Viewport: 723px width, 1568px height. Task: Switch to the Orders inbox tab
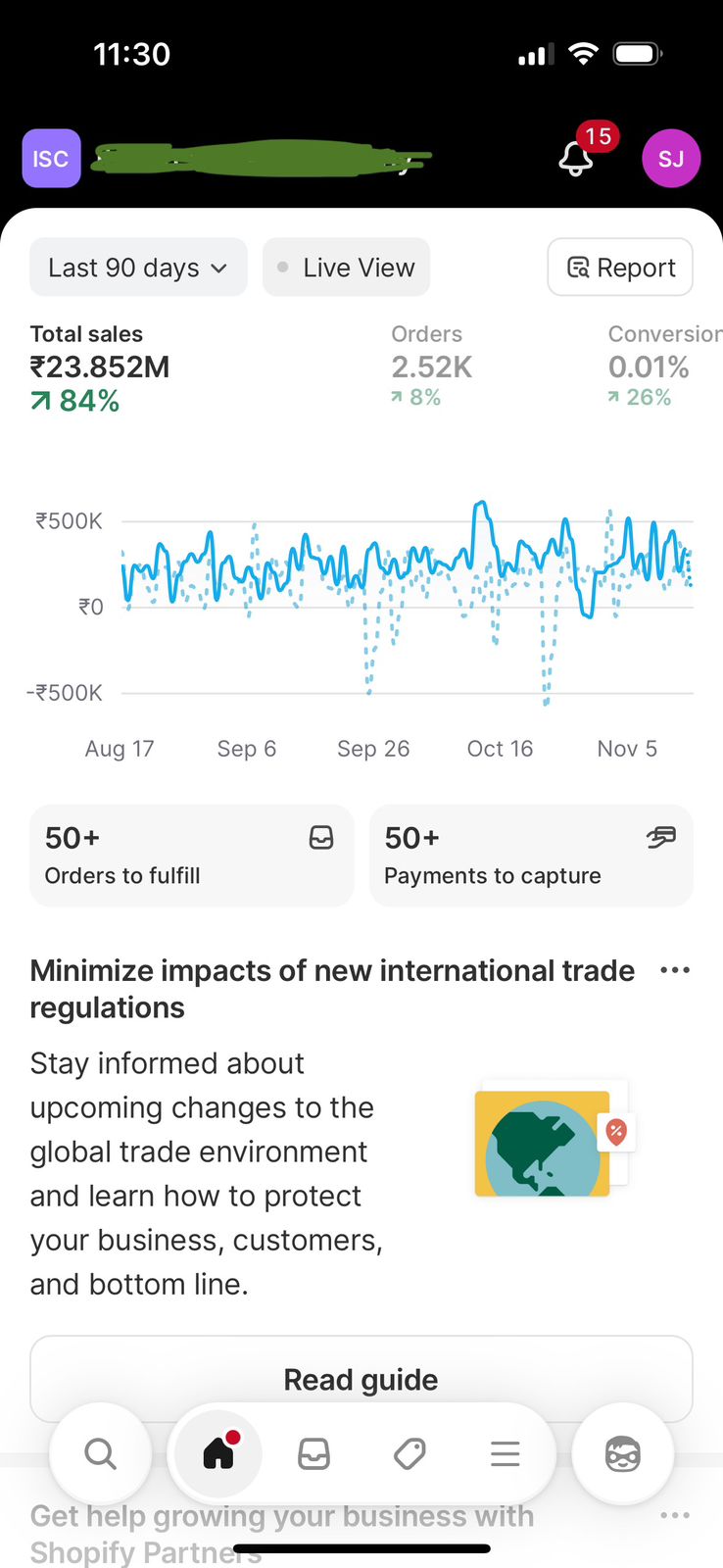pos(313,1453)
